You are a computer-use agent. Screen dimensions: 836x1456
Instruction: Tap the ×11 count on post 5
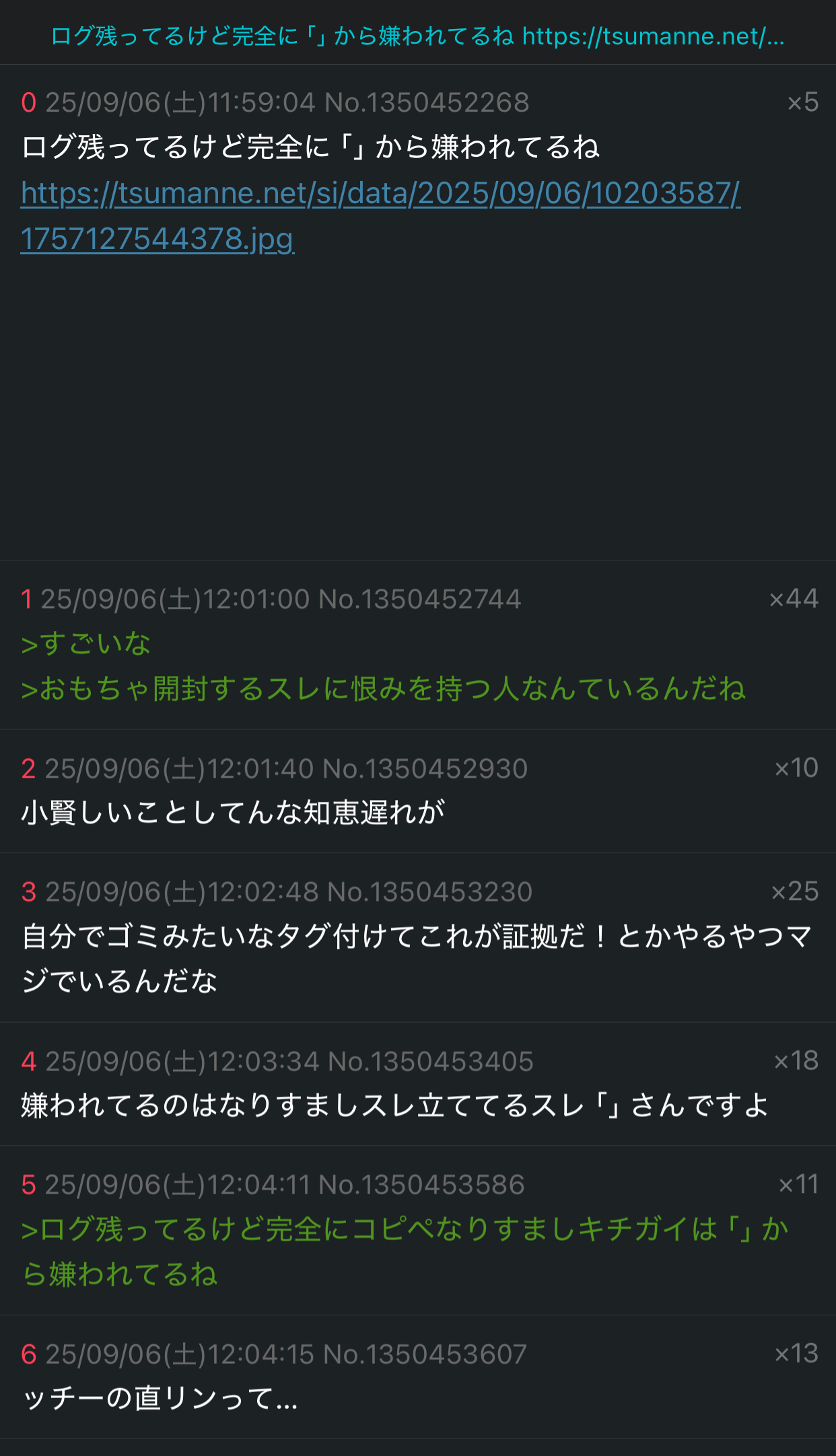pyautogui.click(x=798, y=1184)
